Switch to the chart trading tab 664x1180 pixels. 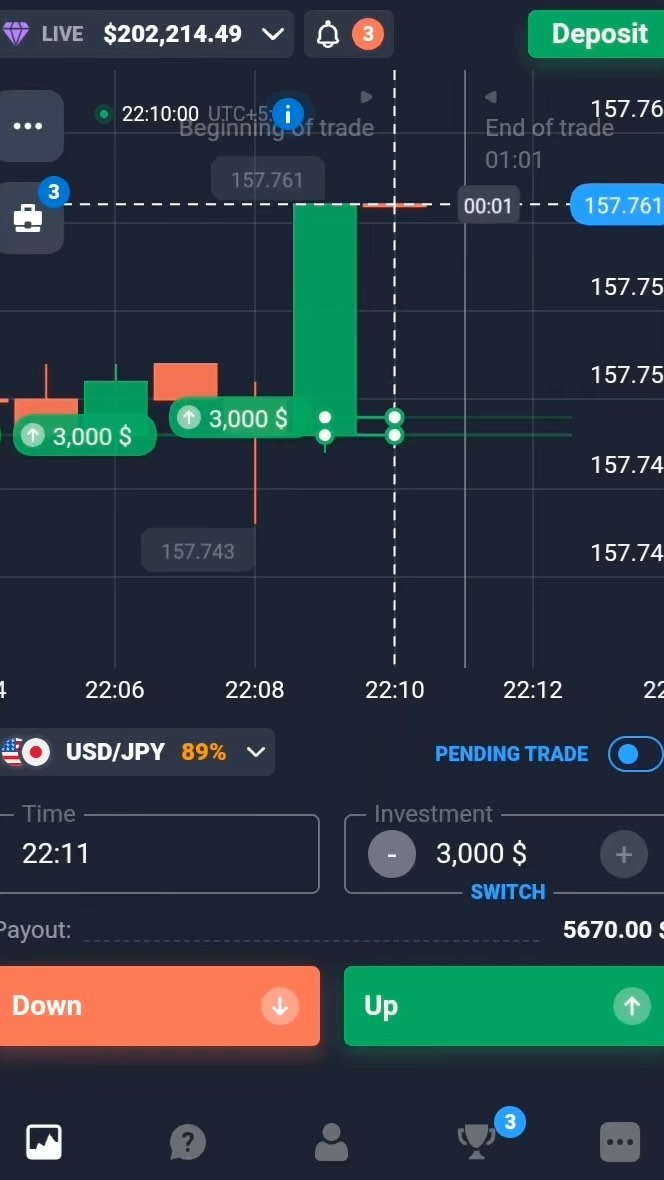(x=44, y=1141)
